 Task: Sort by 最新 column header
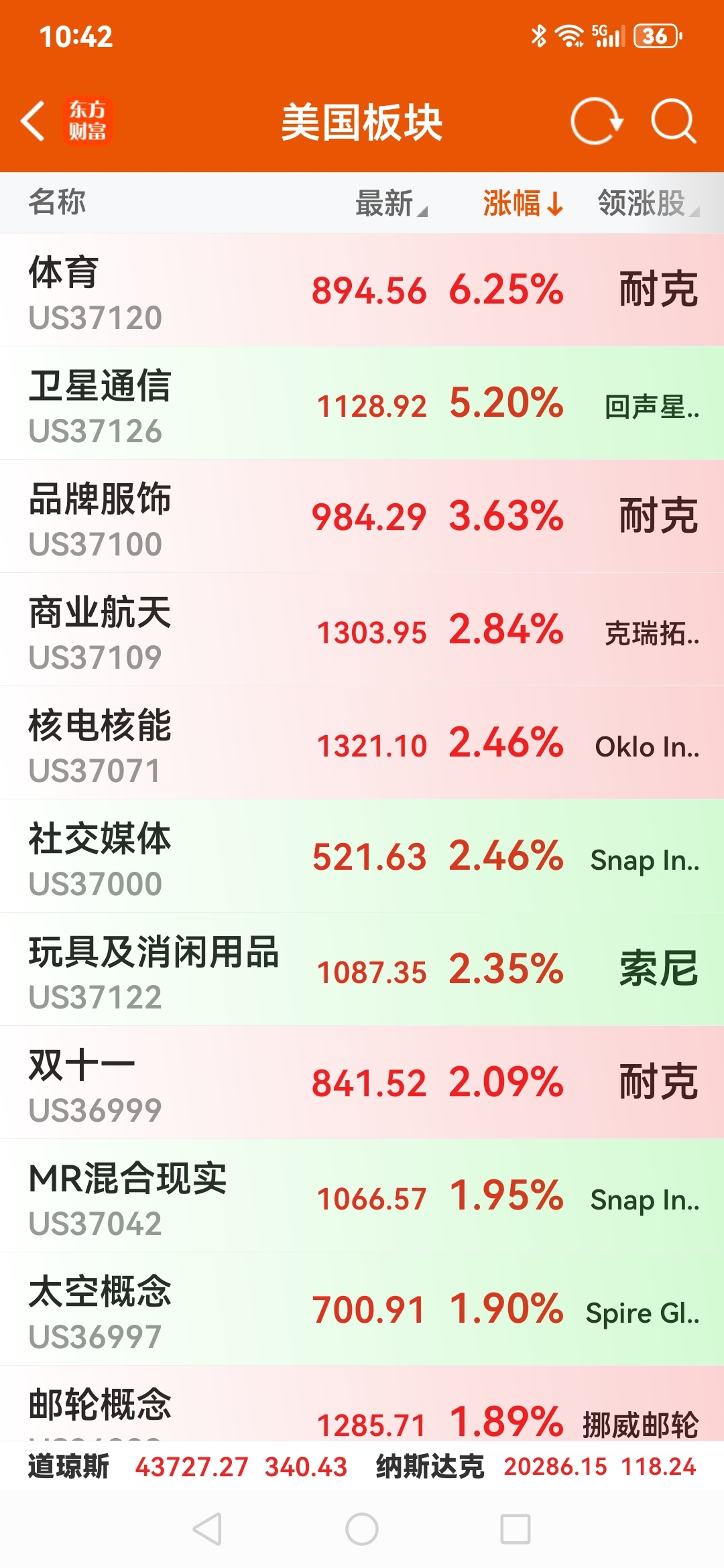point(391,202)
